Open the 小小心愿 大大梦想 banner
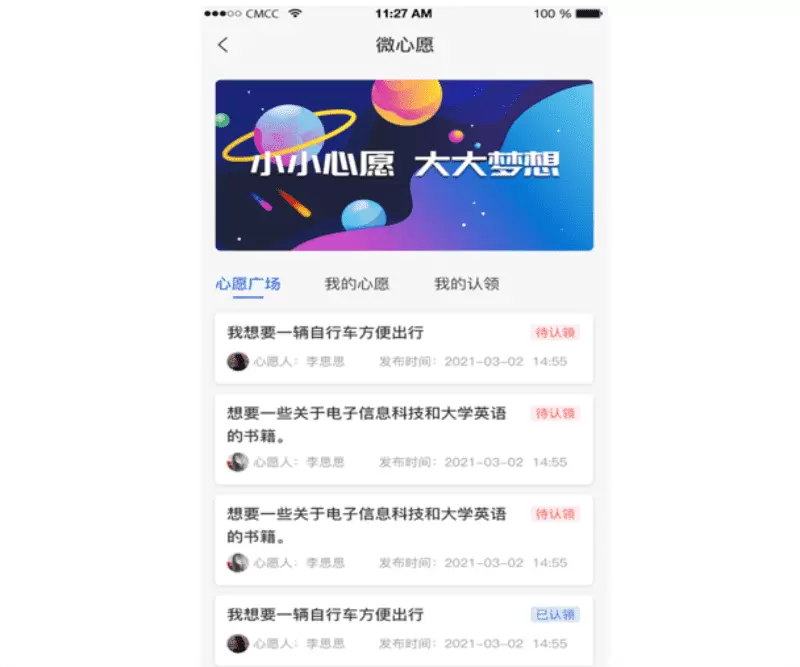The image size is (800, 667). coord(404,165)
